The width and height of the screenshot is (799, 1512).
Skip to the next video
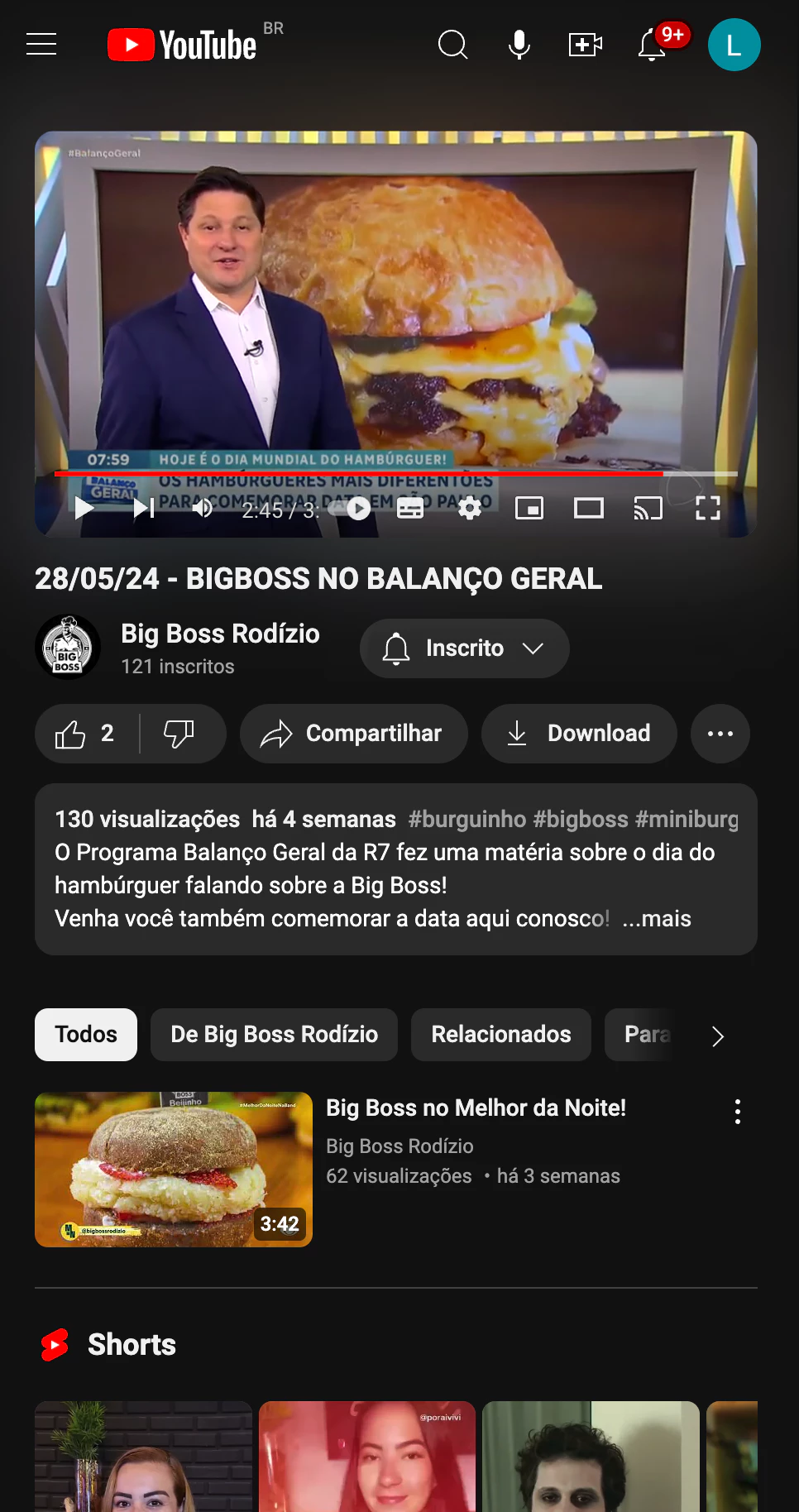coord(144,508)
